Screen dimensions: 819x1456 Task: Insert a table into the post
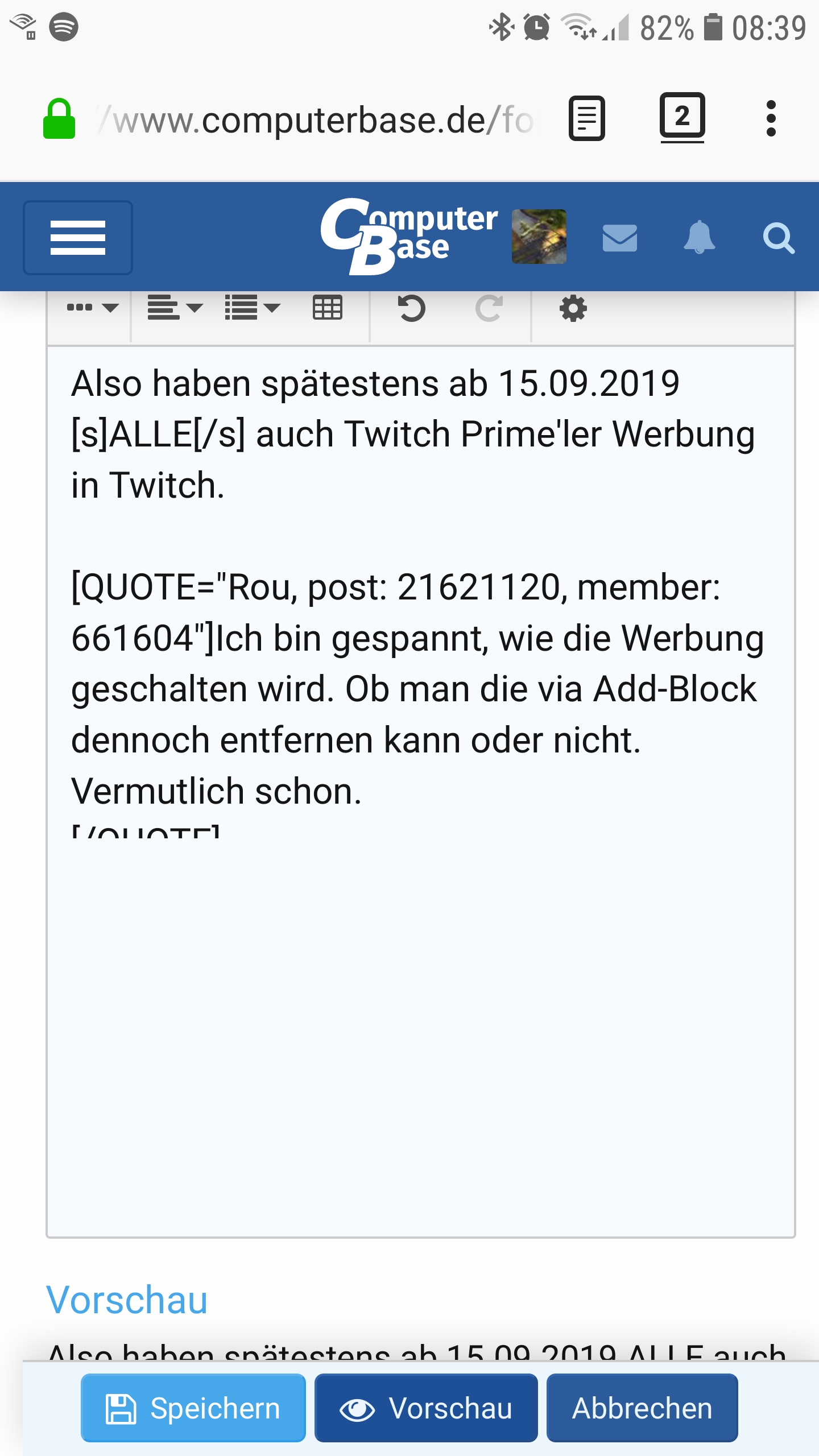coord(328,308)
